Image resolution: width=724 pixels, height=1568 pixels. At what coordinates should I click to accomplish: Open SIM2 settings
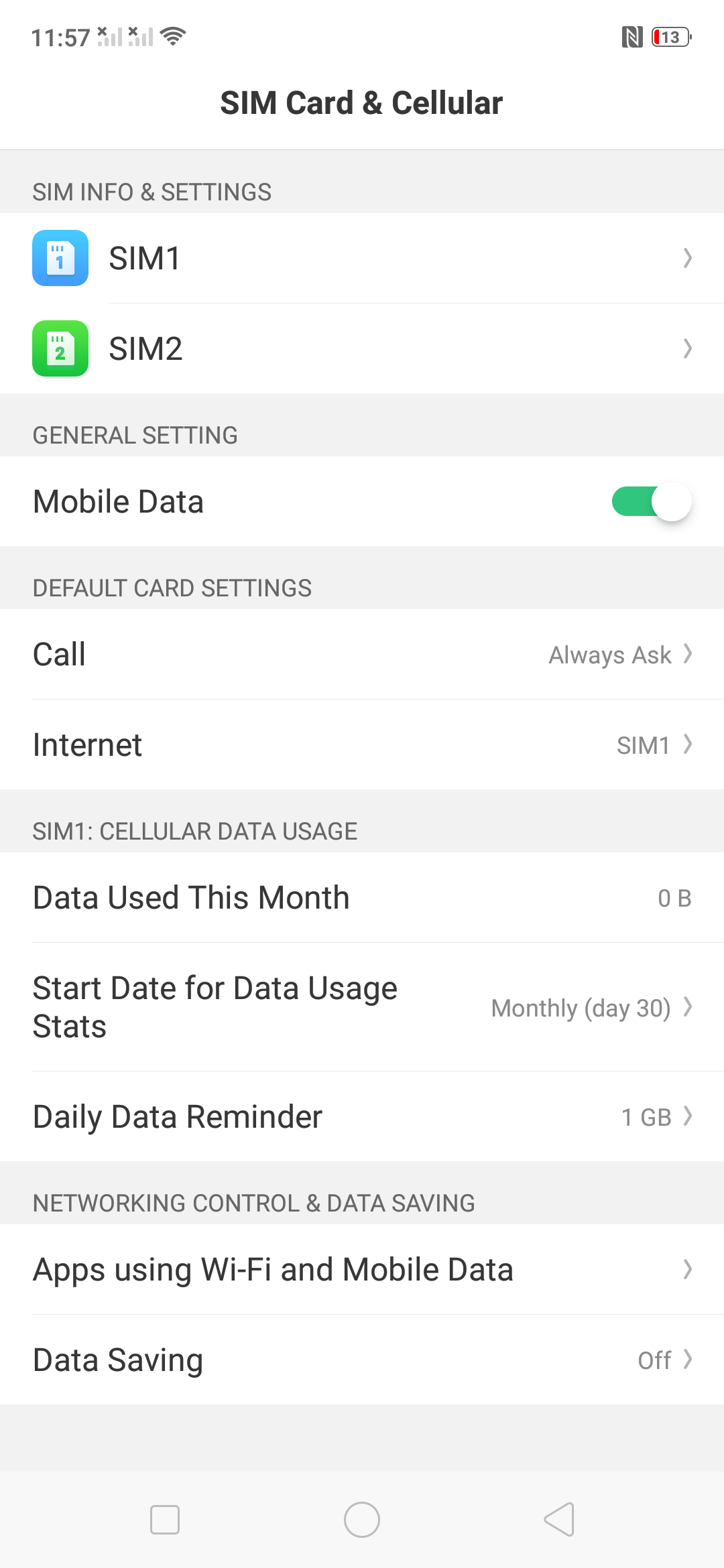click(362, 348)
